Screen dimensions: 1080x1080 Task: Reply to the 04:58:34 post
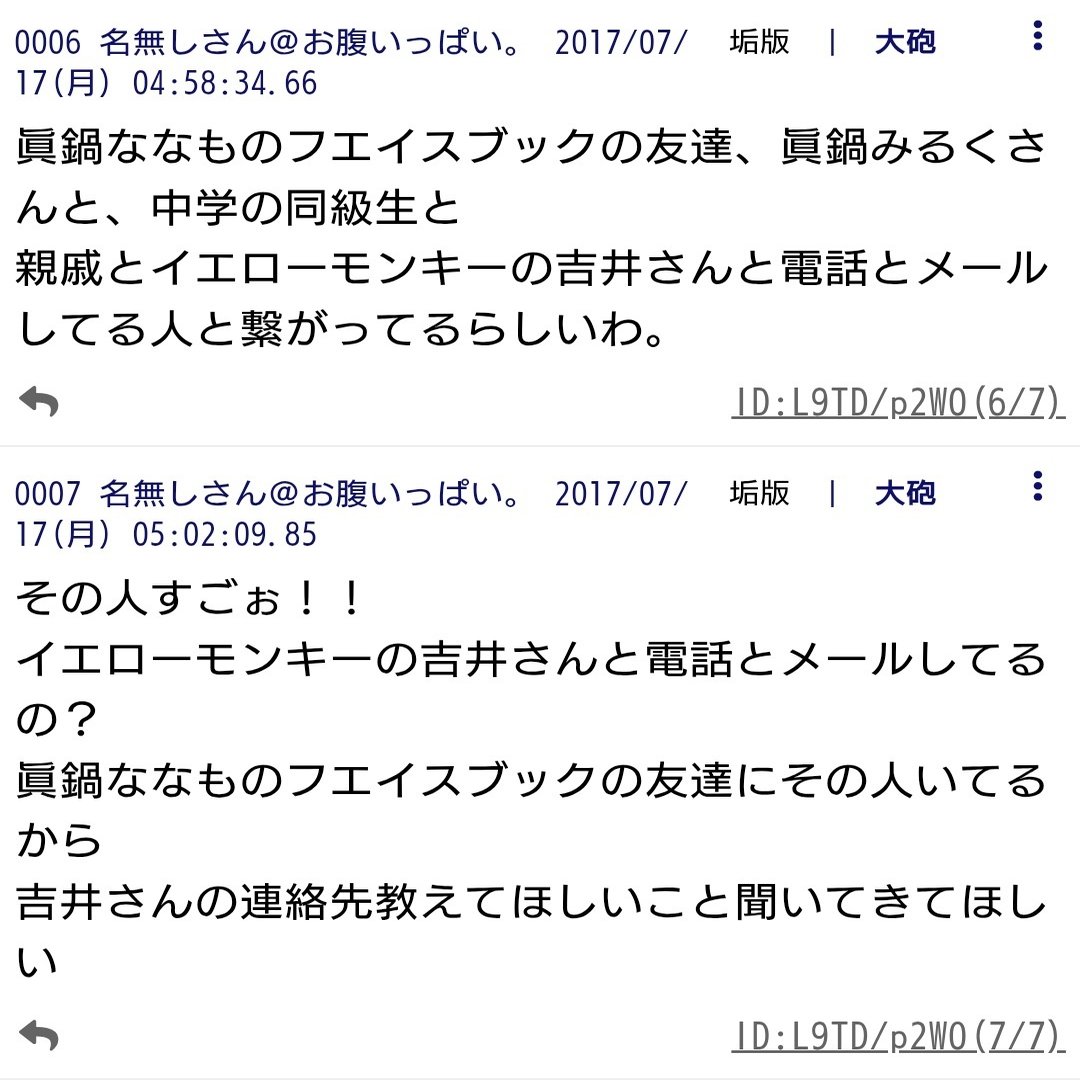tap(39, 403)
